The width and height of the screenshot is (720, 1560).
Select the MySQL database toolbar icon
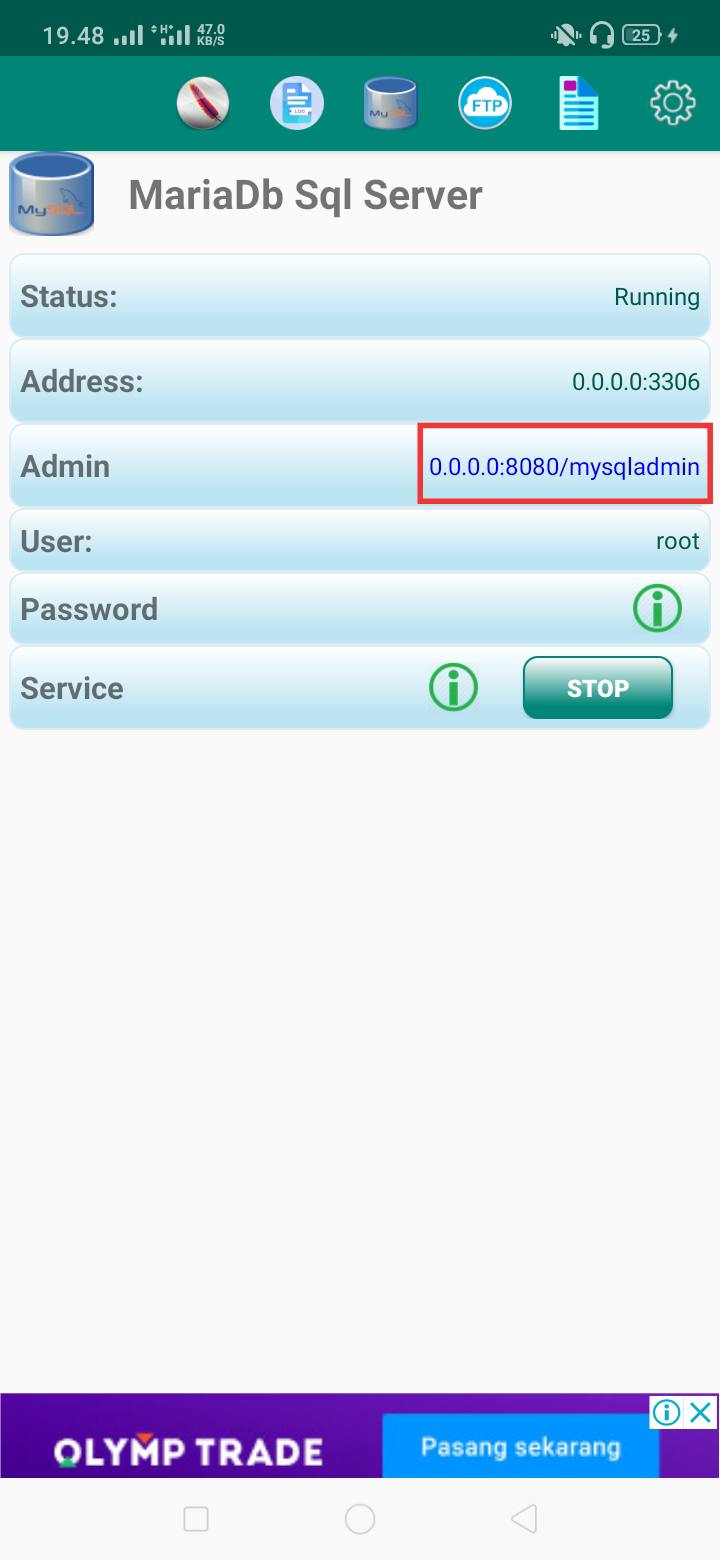(x=390, y=103)
